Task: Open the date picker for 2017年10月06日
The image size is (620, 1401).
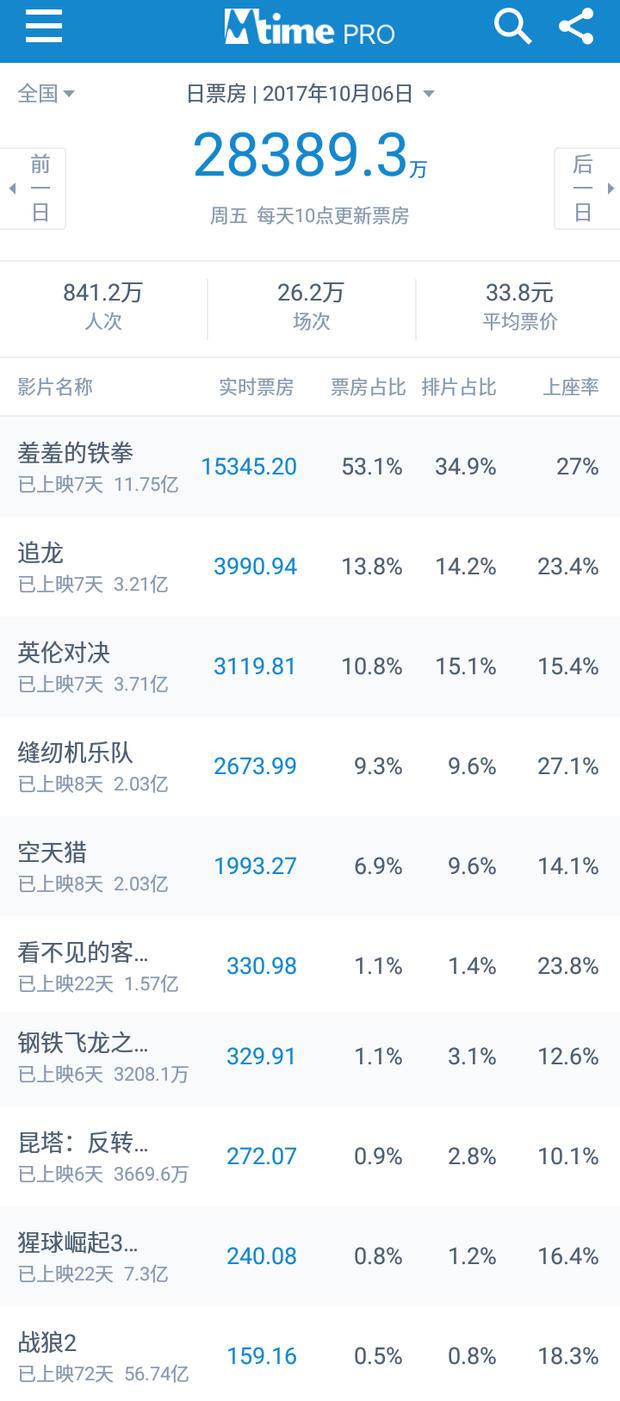Action: [310, 94]
